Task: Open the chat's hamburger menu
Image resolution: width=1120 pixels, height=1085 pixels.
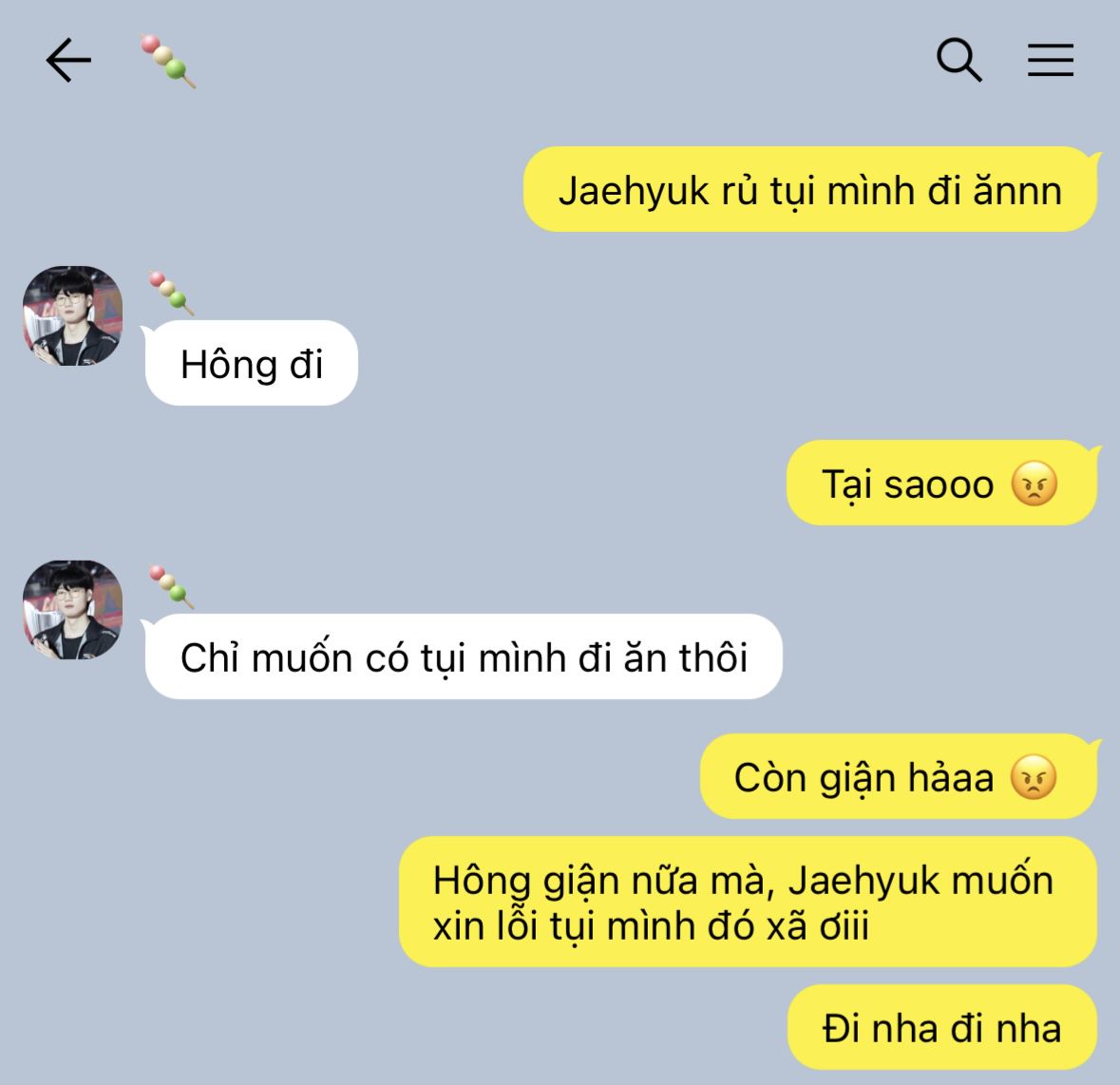Action: coord(1050,61)
